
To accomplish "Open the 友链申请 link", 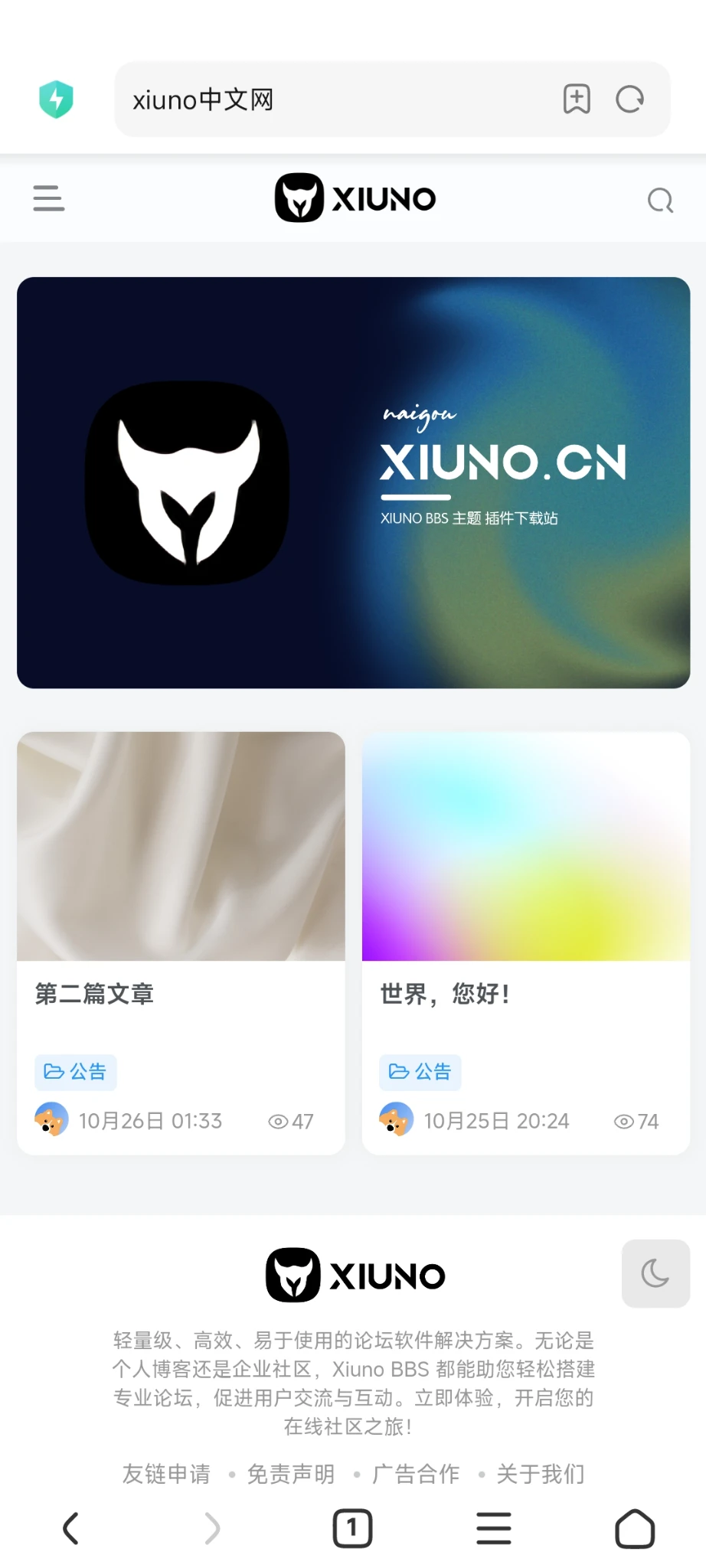I will (x=166, y=1474).
